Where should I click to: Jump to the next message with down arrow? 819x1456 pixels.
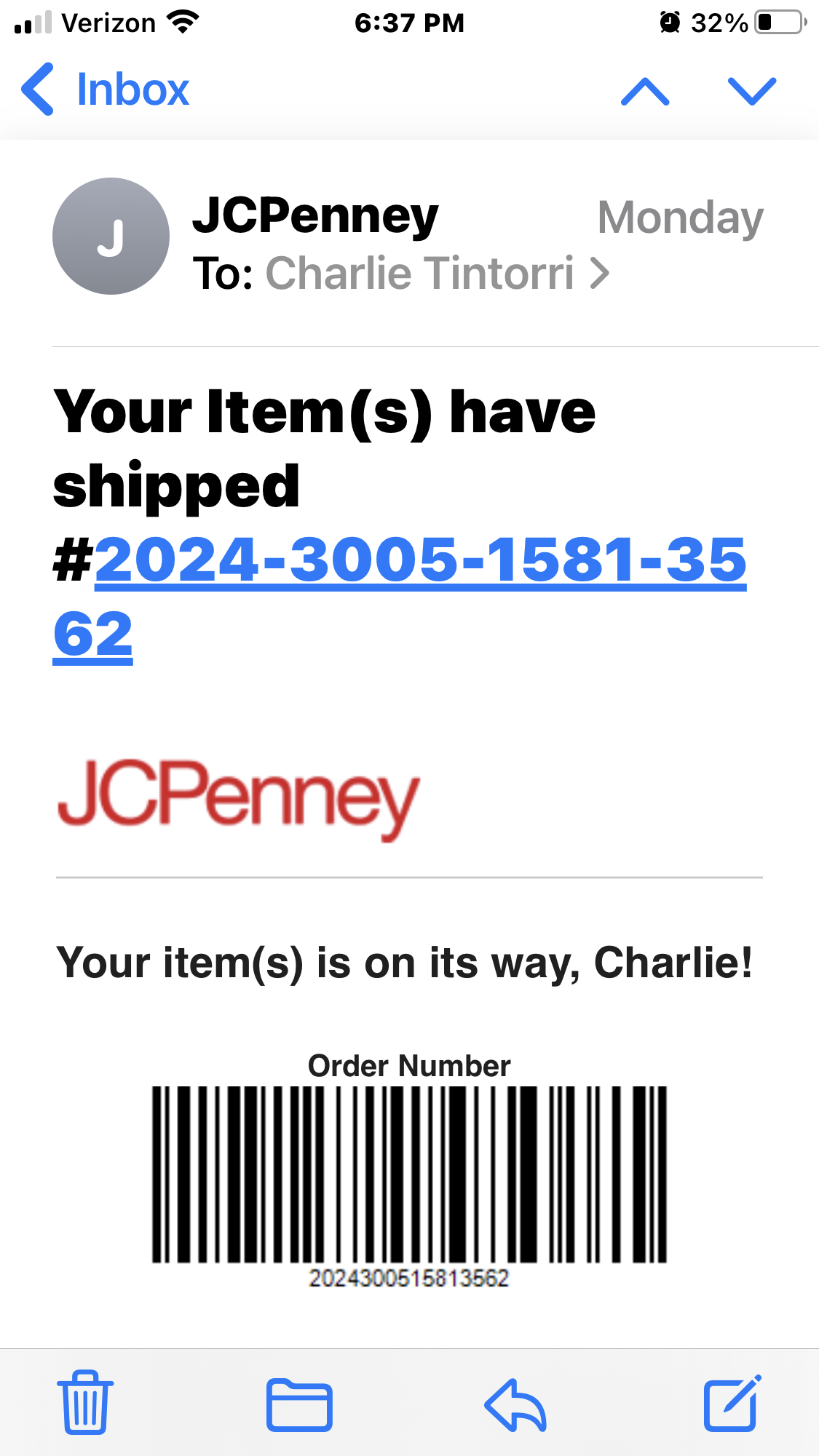[x=752, y=92]
